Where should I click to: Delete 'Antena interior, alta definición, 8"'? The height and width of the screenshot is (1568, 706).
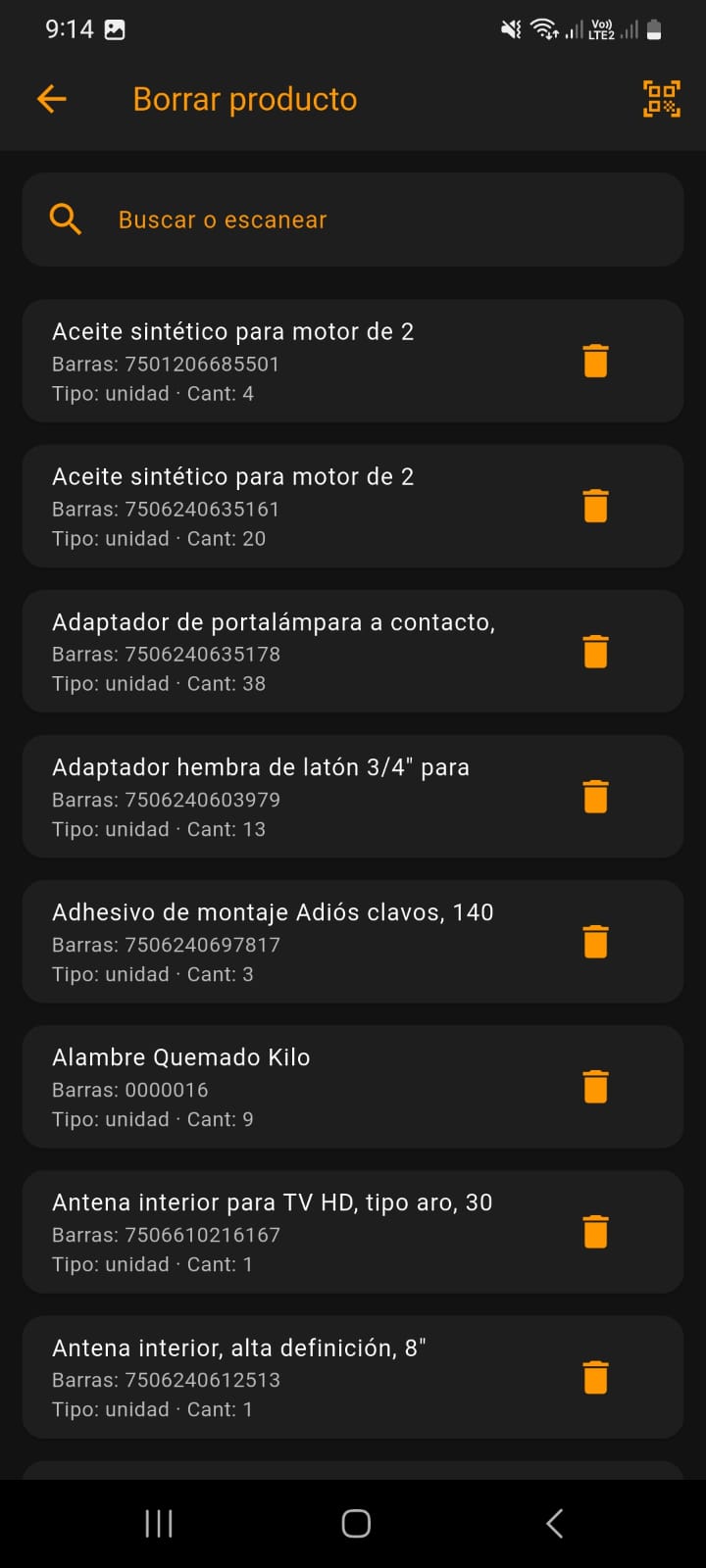click(x=595, y=1377)
